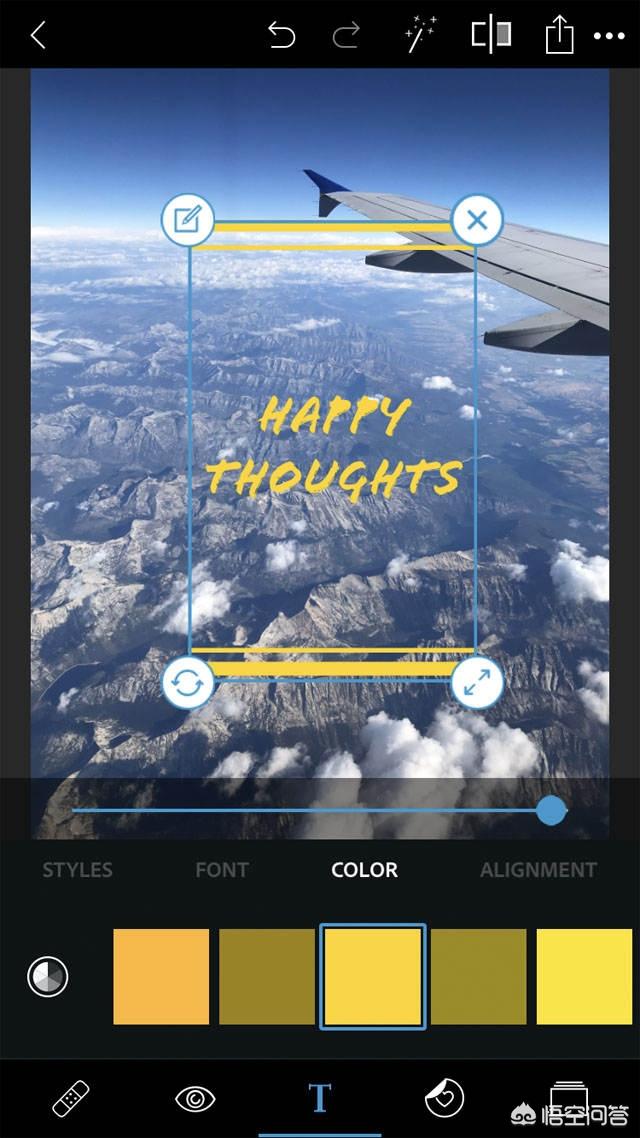Switch to the FONT tab
Screen dimensions: 640x1138
click(x=221, y=870)
